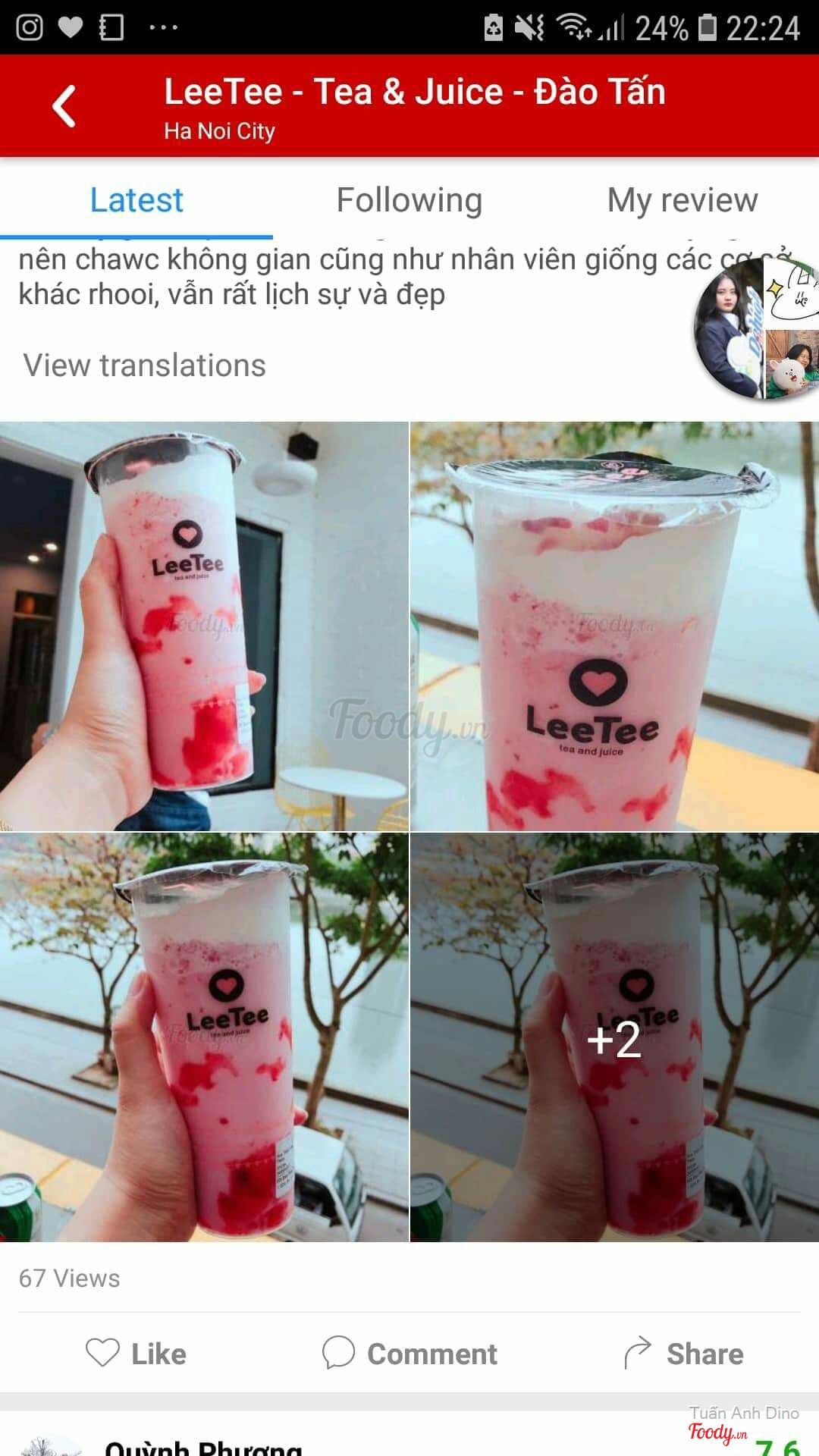Share this review post
819x1456 pixels.
[682, 1354]
